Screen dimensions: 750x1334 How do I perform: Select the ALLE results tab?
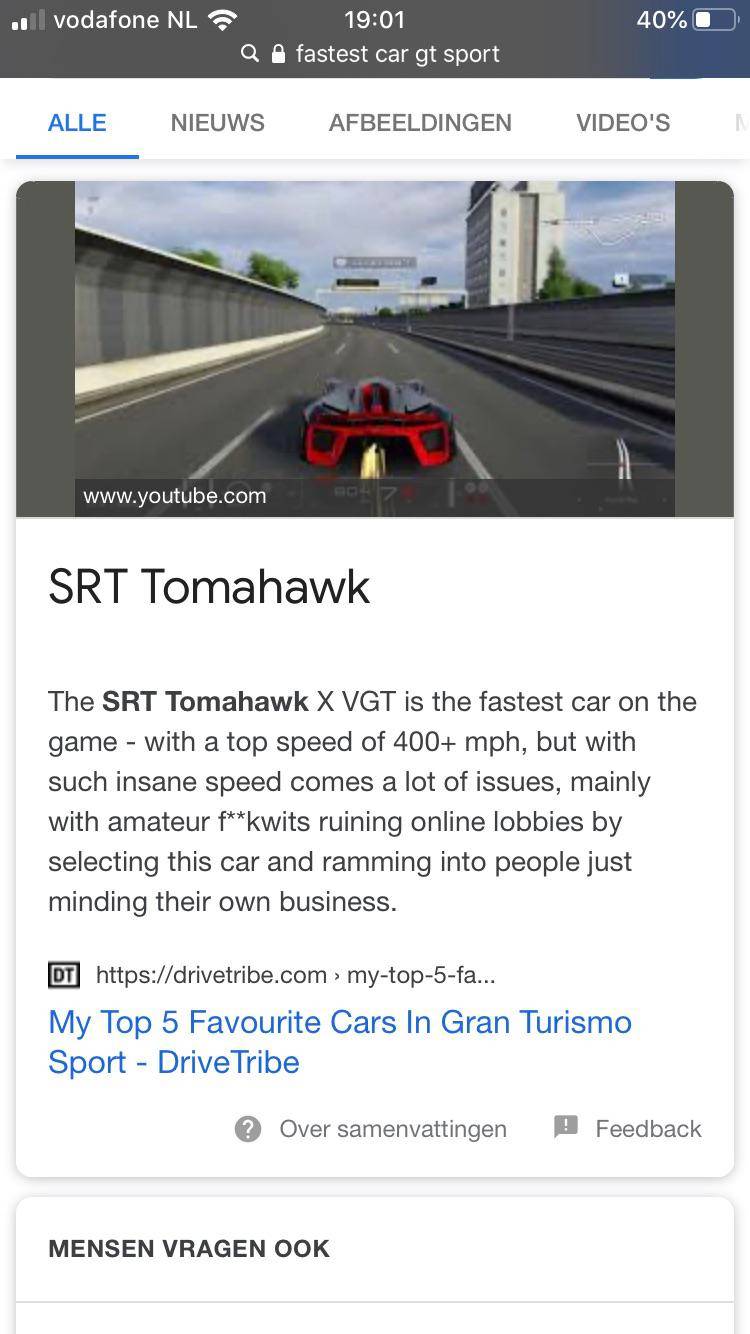(77, 123)
